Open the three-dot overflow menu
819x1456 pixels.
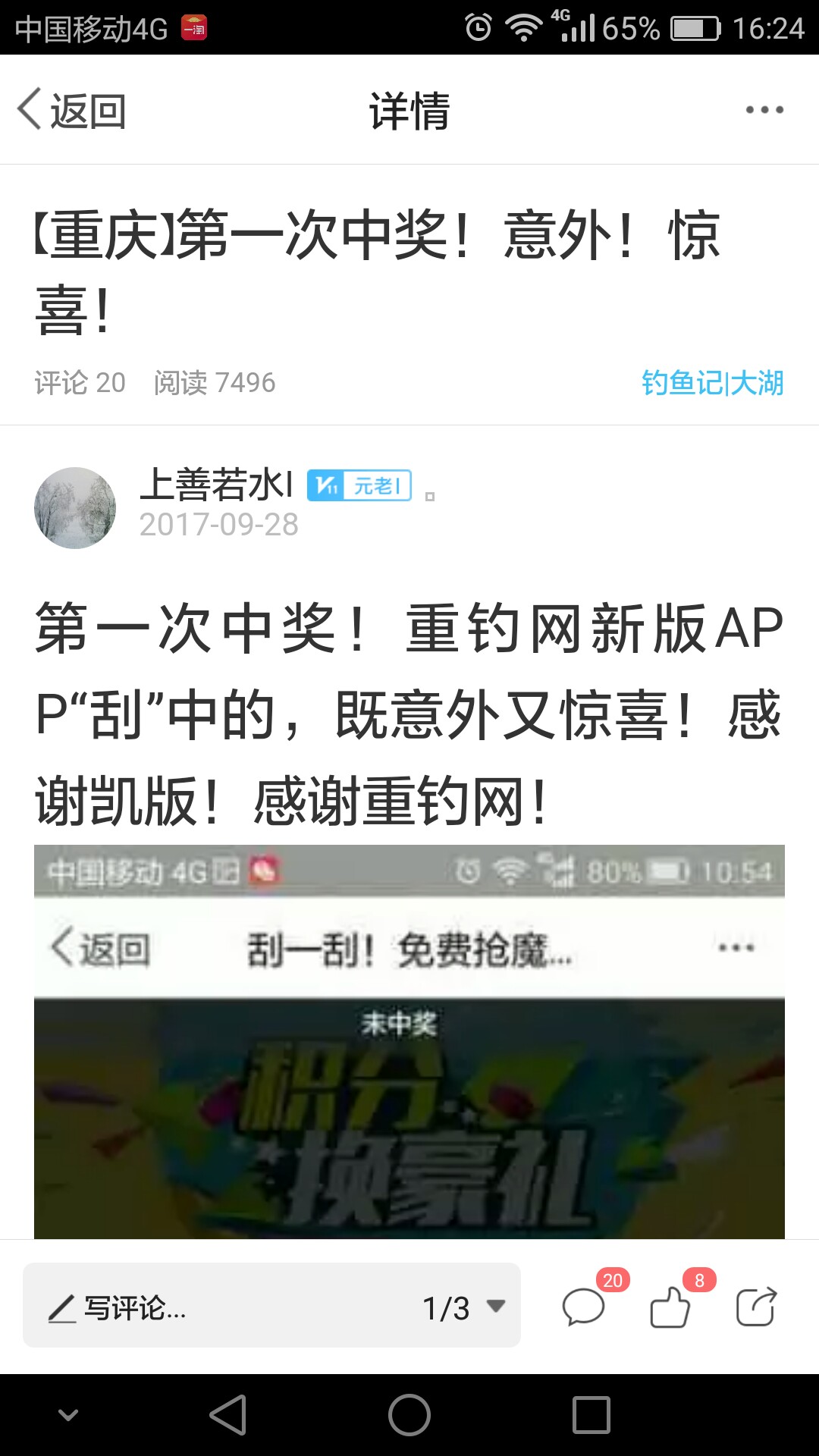(764, 111)
